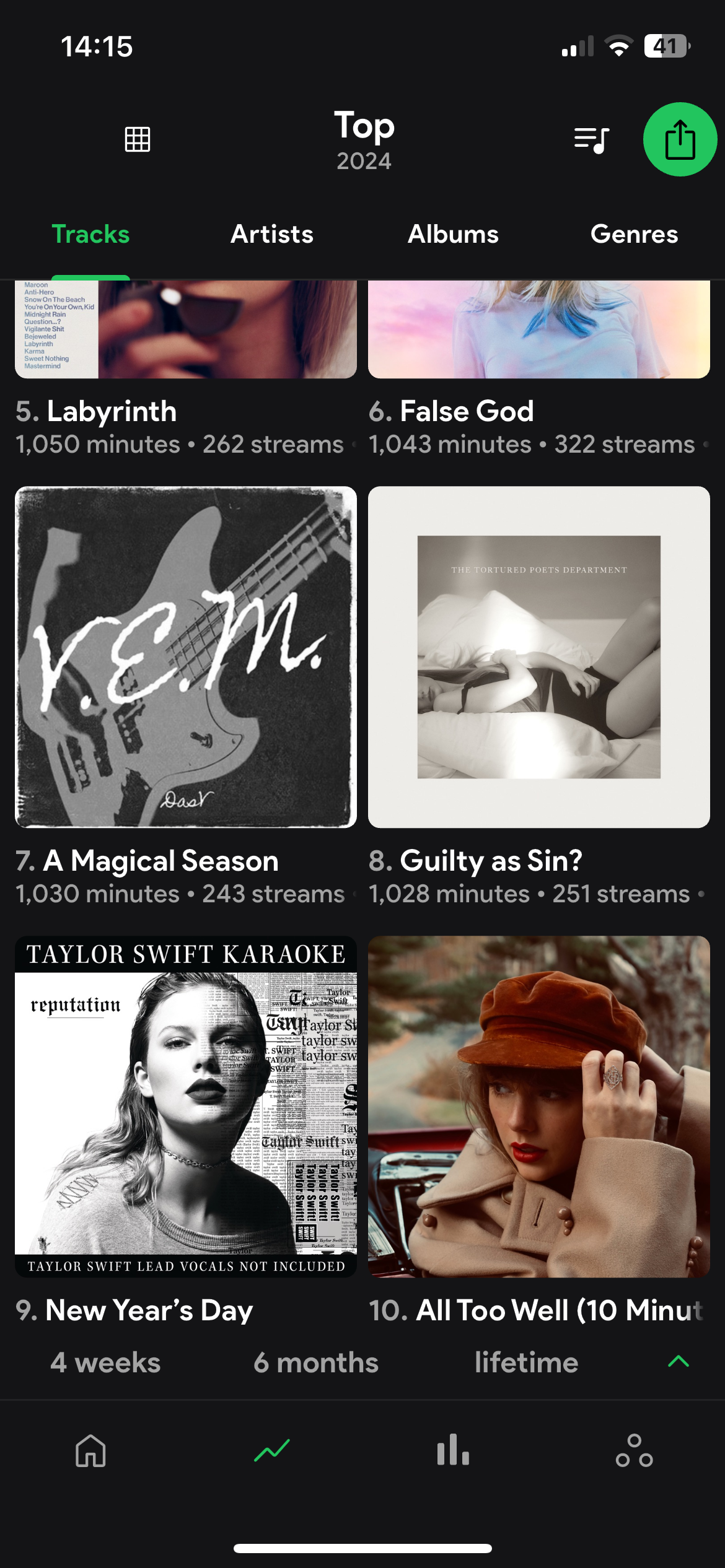725x1568 pixels.
Task: Open the track Guilty as Sin?
Action: click(x=538, y=657)
